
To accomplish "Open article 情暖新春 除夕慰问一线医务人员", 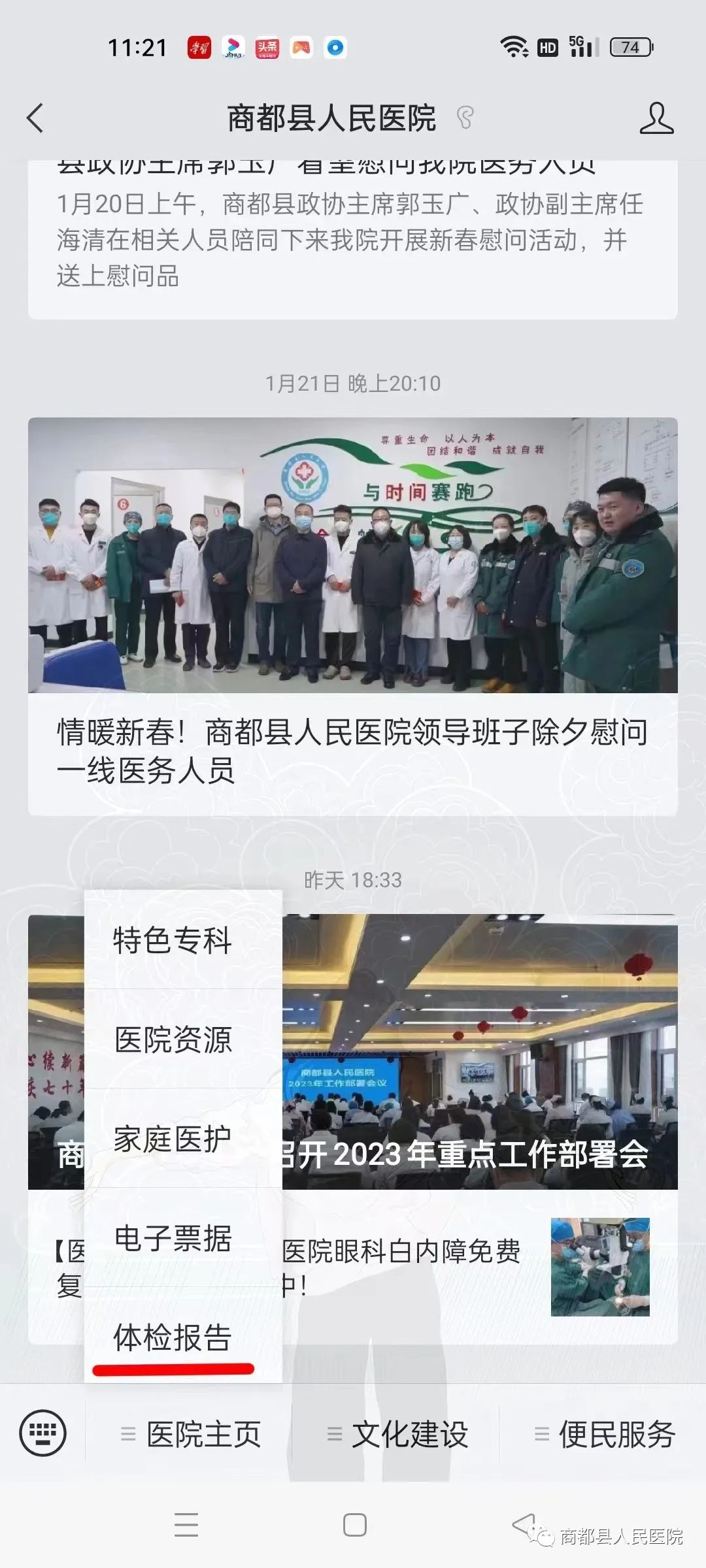I will coord(353,750).
